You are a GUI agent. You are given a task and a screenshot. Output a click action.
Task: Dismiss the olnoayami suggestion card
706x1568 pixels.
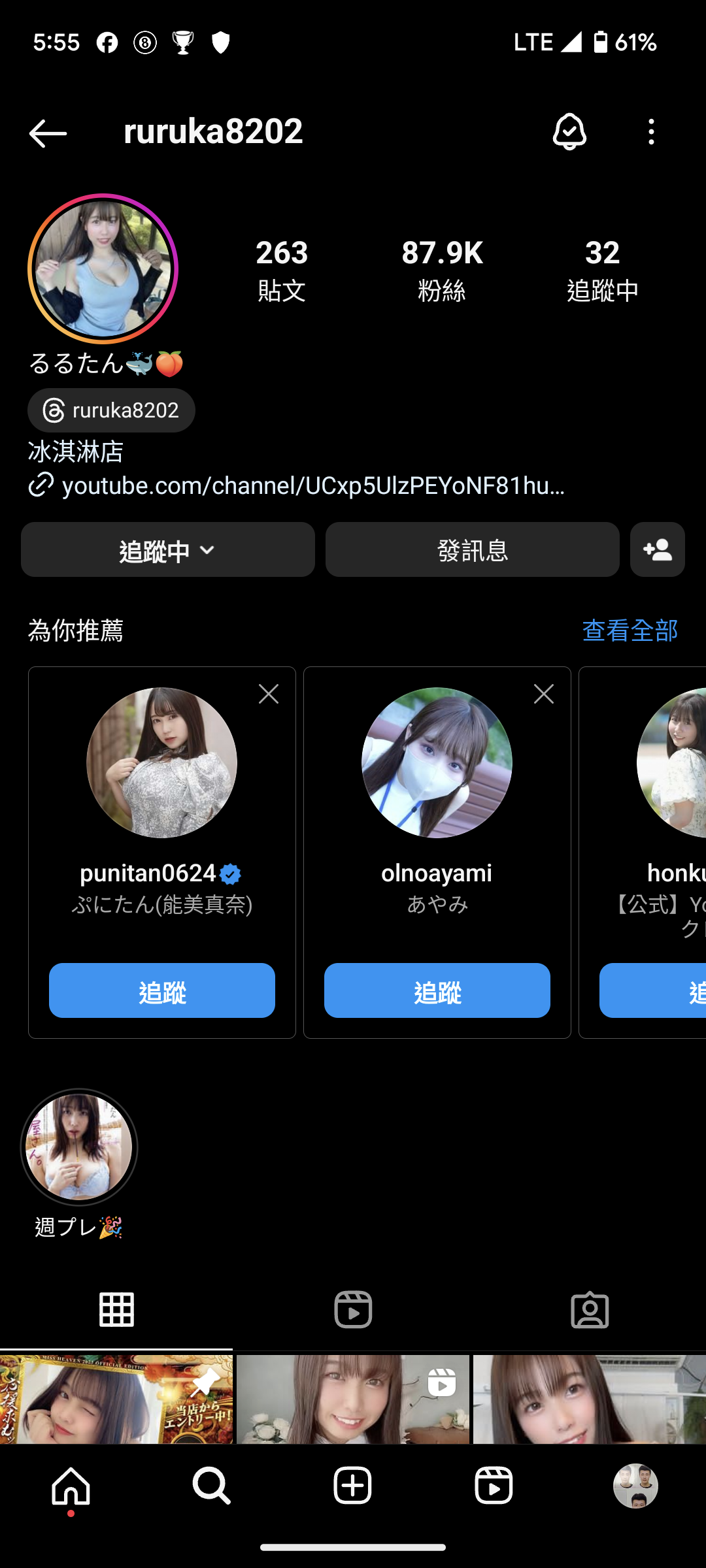coord(544,694)
